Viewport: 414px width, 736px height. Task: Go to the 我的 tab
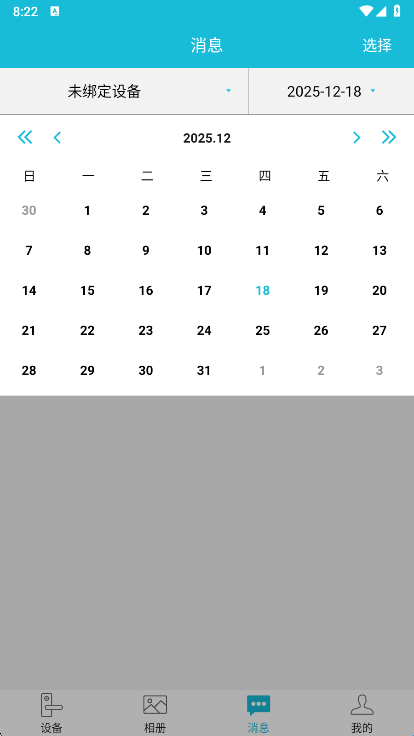click(362, 713)
